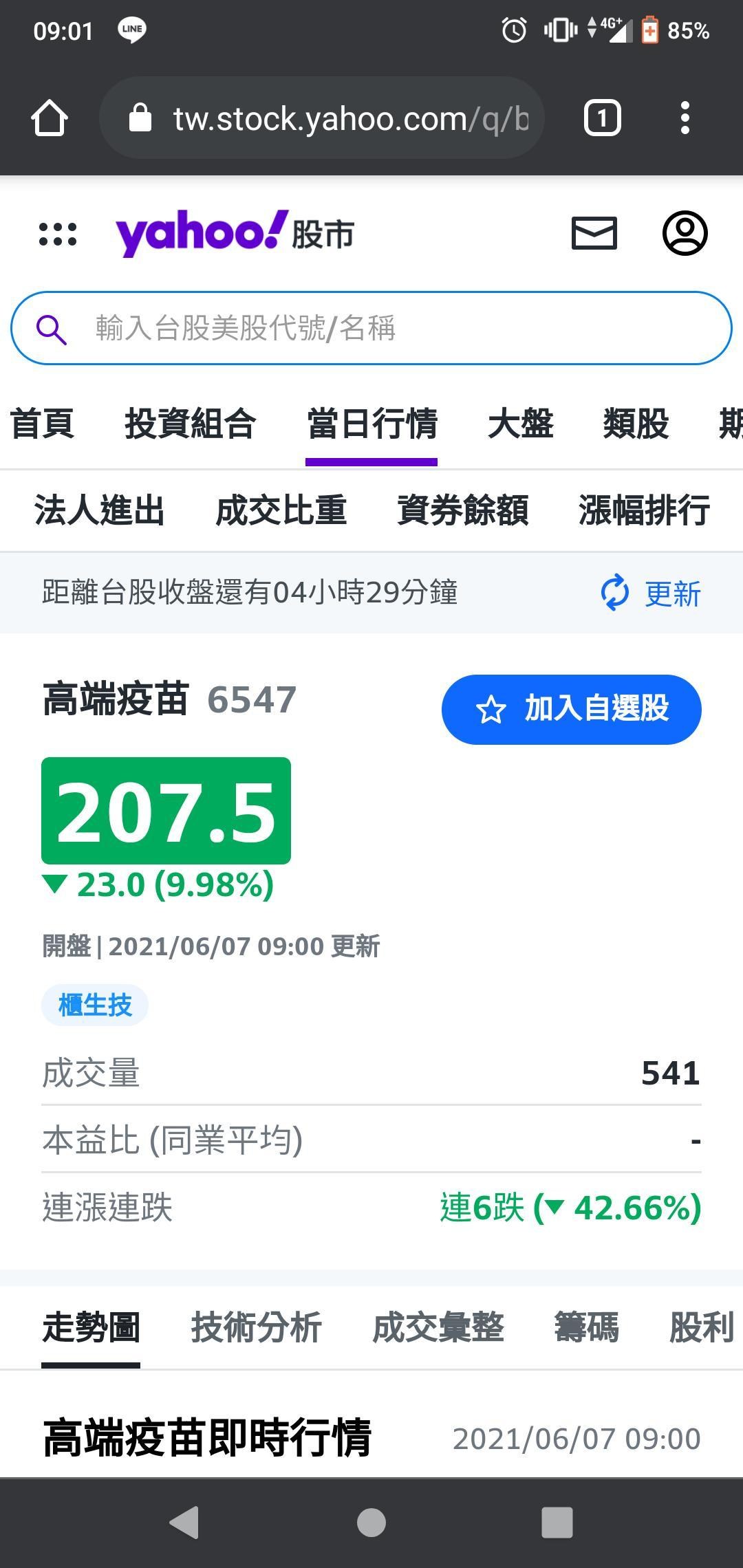Switch to 成交彙整 tab
Image resolution: width=743 pixels, height=1568 pixels.
pos(438,1327)
